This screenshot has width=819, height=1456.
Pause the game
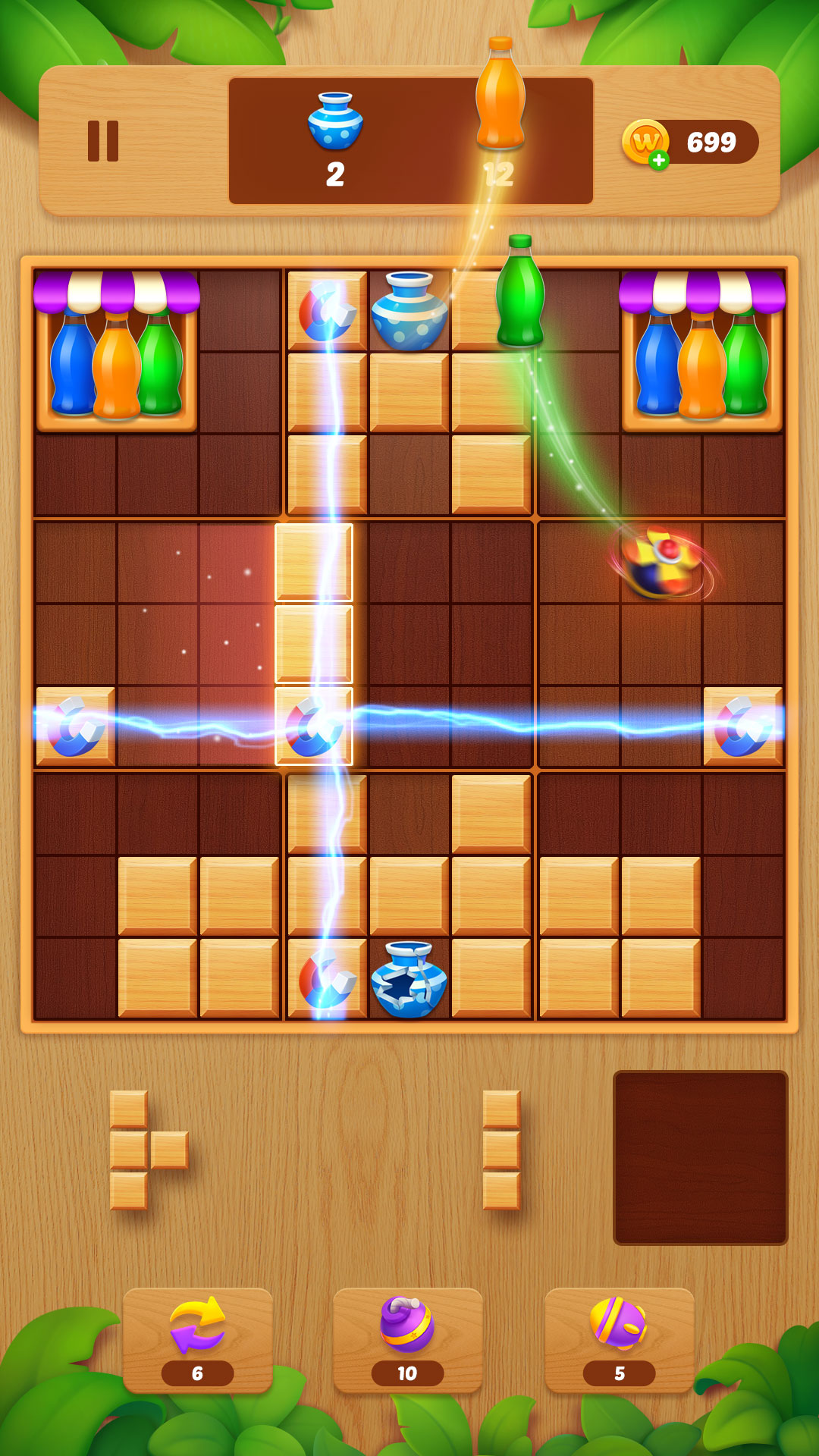103,141
